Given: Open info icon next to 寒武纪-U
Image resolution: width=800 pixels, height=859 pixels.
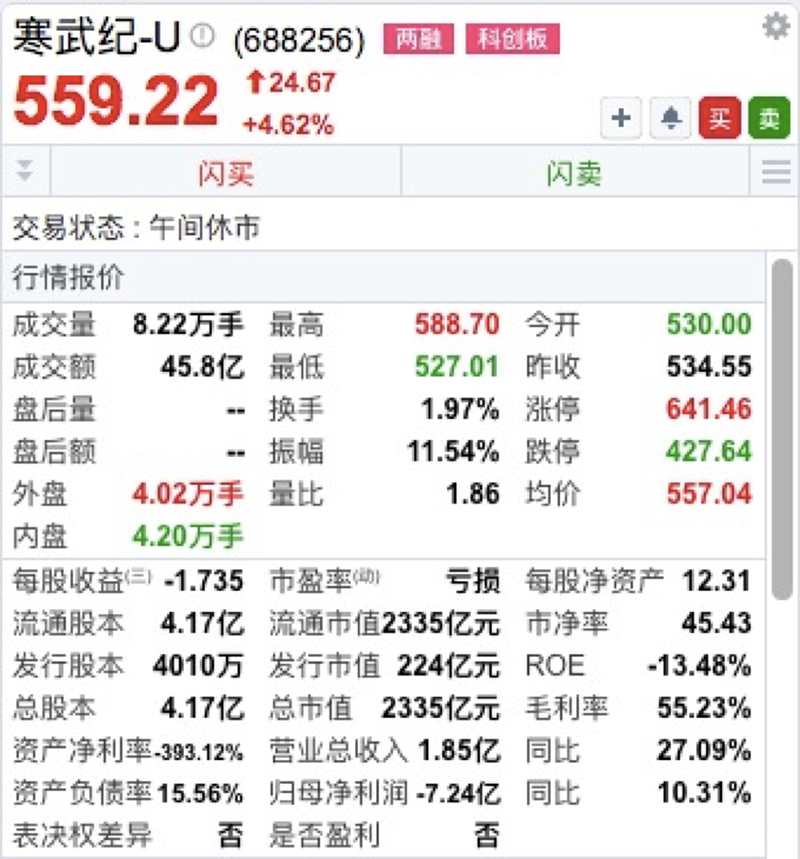Looking at the screenshot, I should tap(203, 36).
